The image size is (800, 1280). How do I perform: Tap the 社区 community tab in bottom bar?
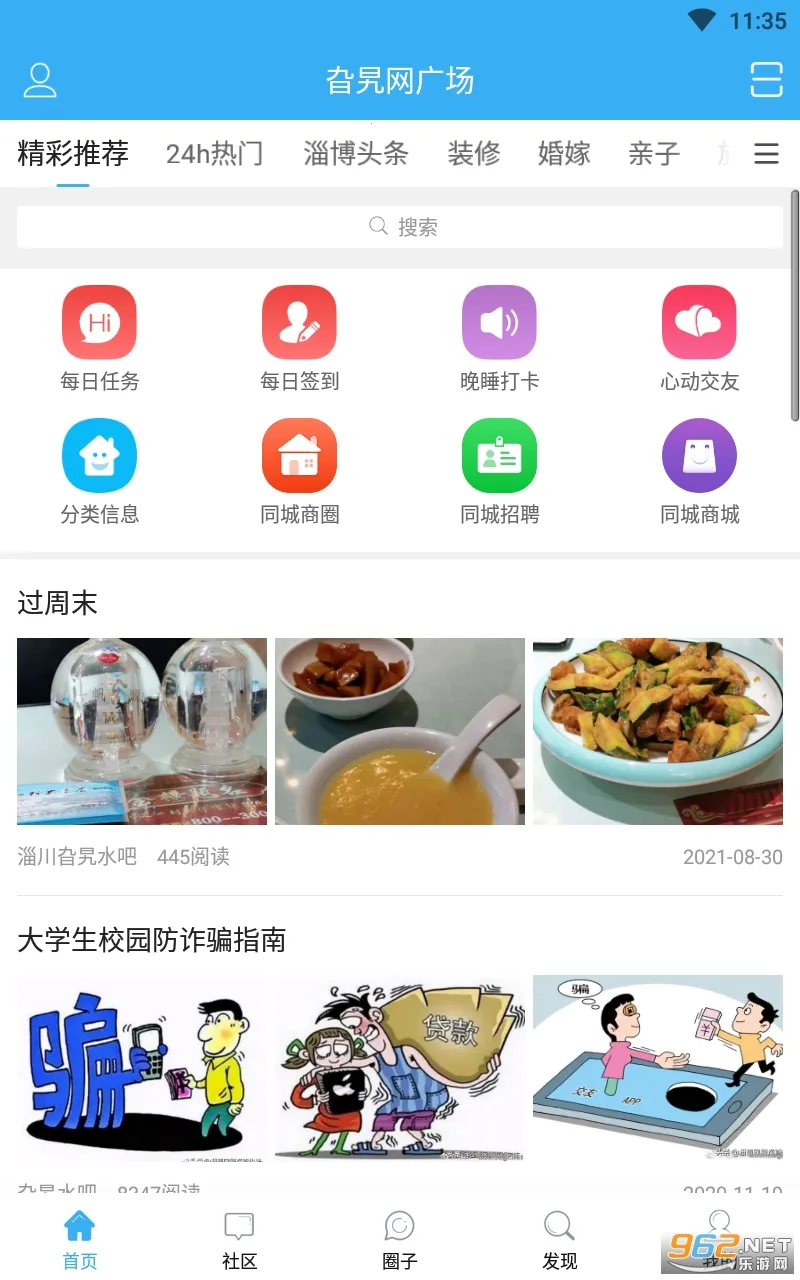239,1240
